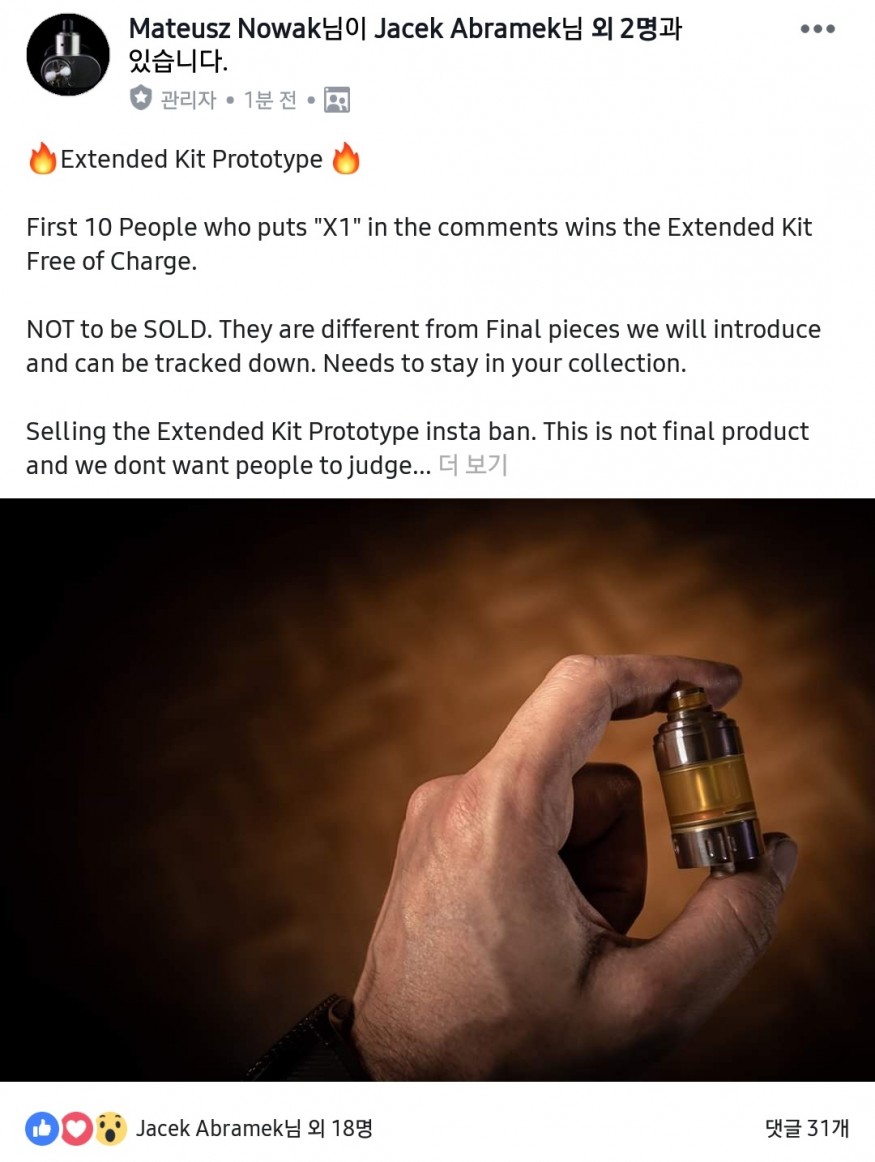
Task: Open Mateusz Nowak's profile from the name
Action: [x=224, y=29]
